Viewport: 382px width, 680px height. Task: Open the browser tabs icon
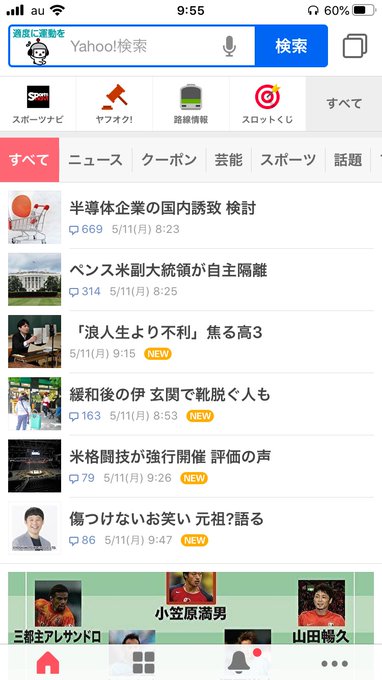tap(355, 46)
